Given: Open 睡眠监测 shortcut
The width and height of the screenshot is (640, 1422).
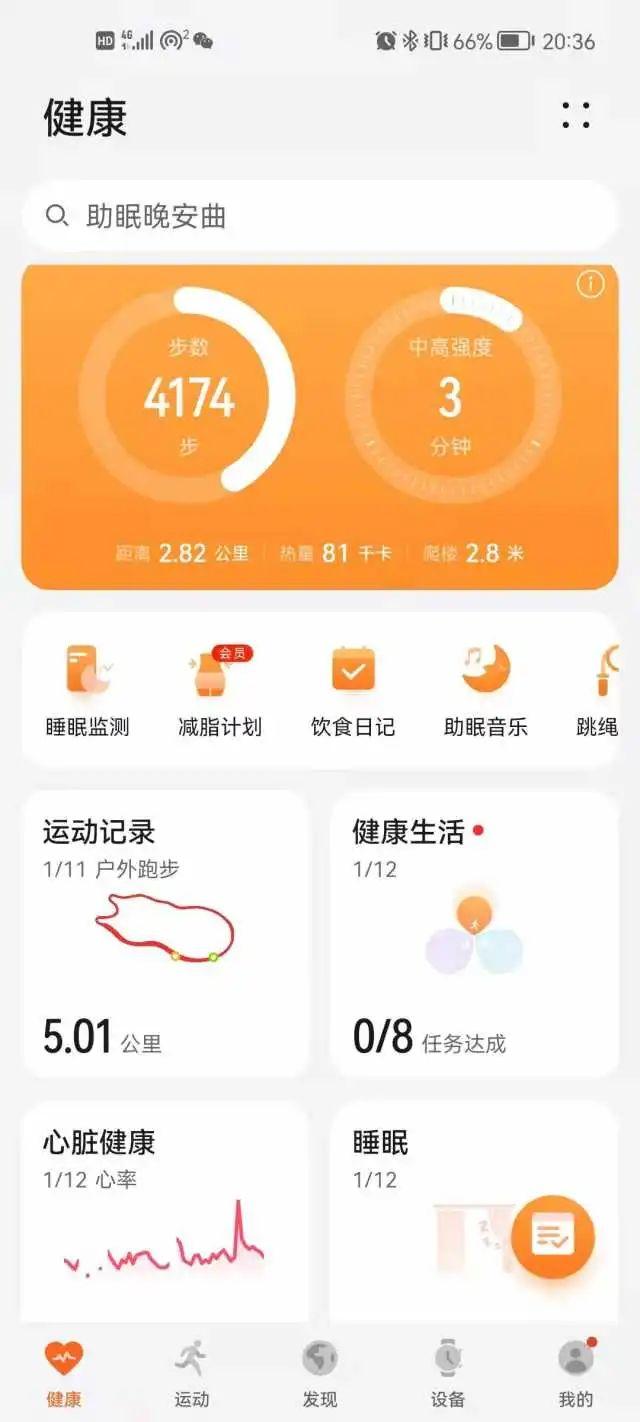Looking at the screenshot, I should pos(88,690).
